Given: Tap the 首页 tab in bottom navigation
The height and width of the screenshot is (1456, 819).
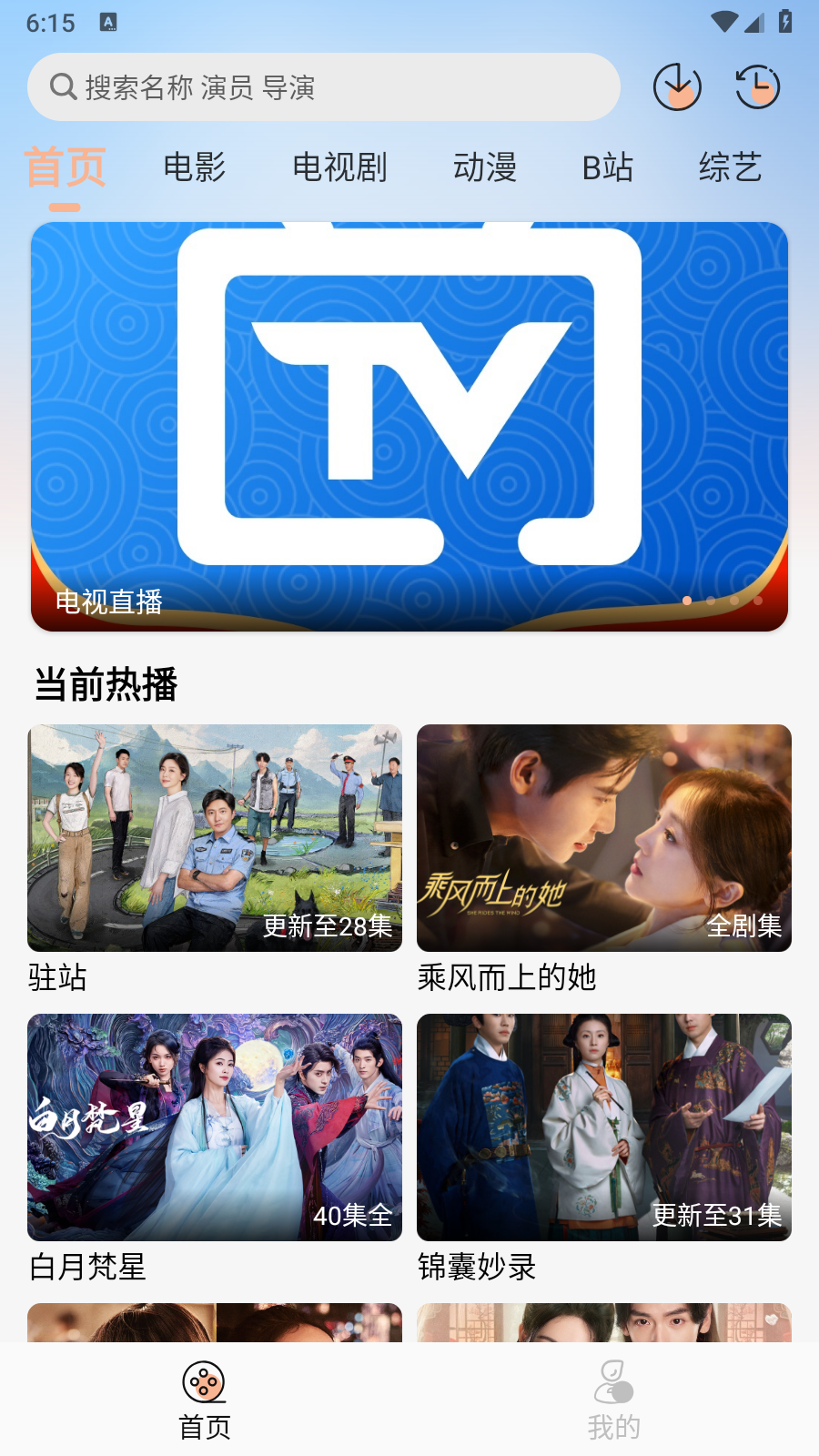Looking at the screenshot, I should pos(205,1400).
